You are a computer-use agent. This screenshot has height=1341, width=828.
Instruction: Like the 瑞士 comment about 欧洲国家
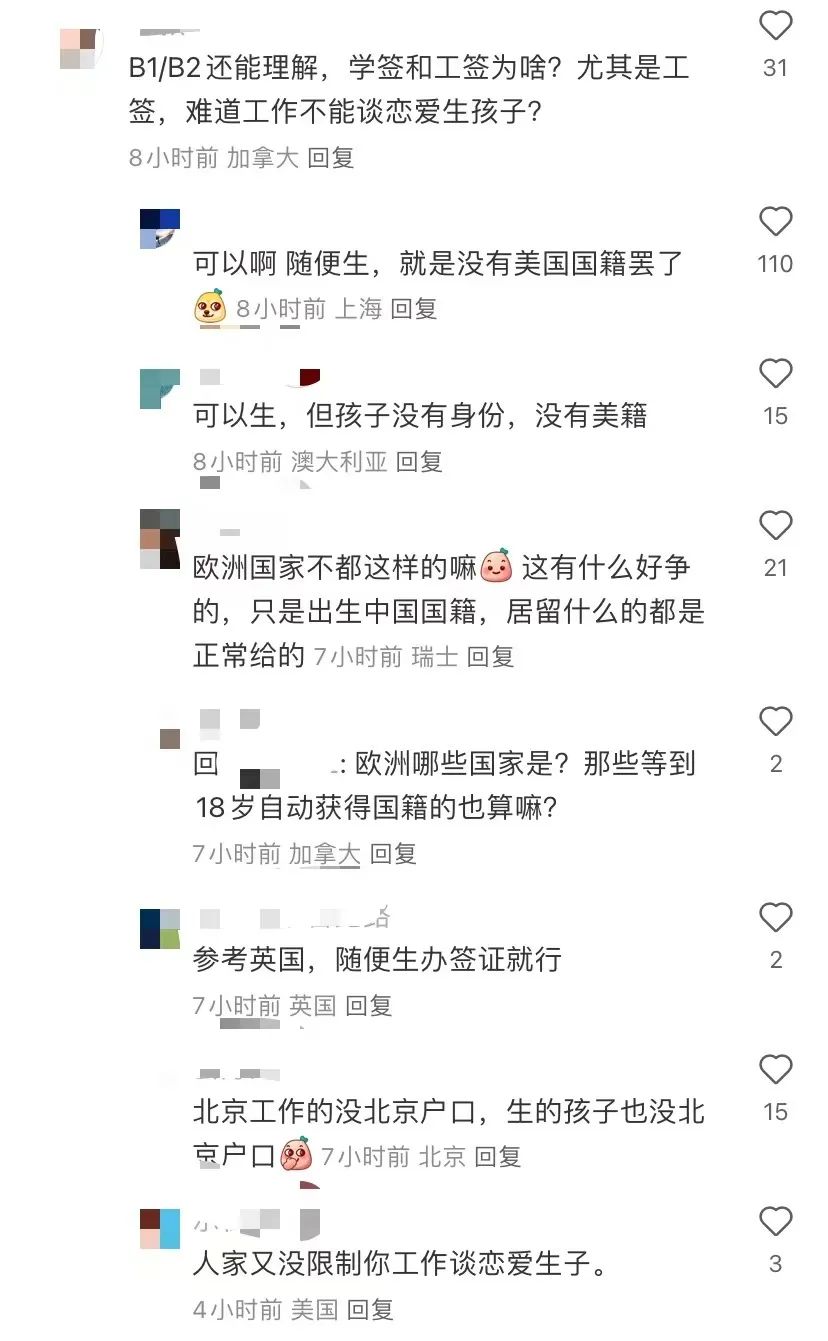(x=776, y=526)
